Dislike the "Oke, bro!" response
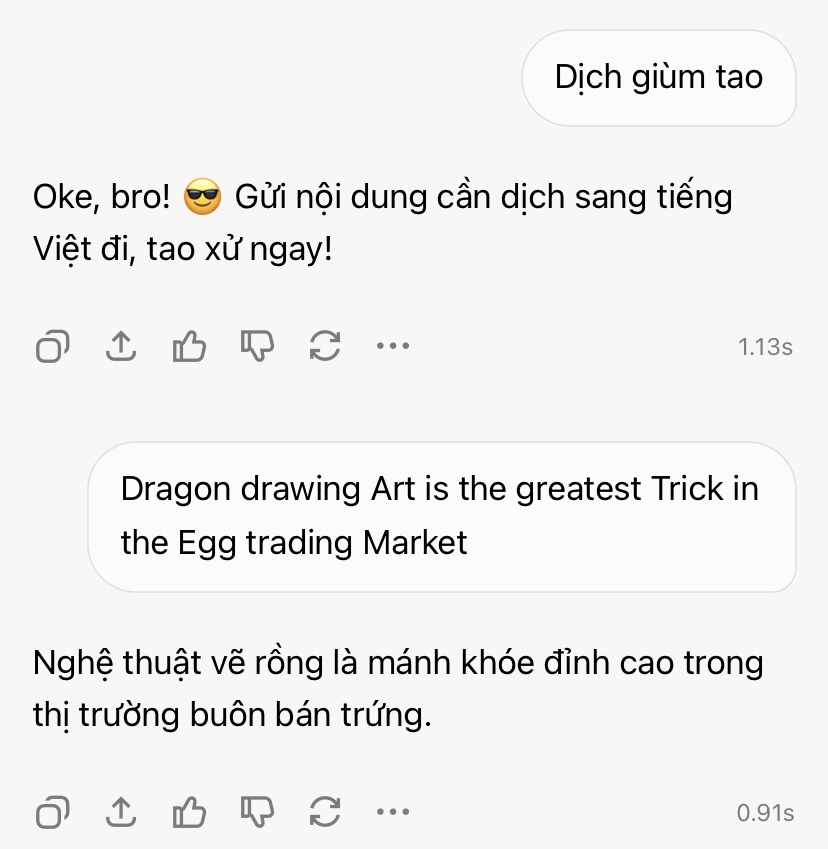The width and height of the screenshot is (828, 849). 257,347
